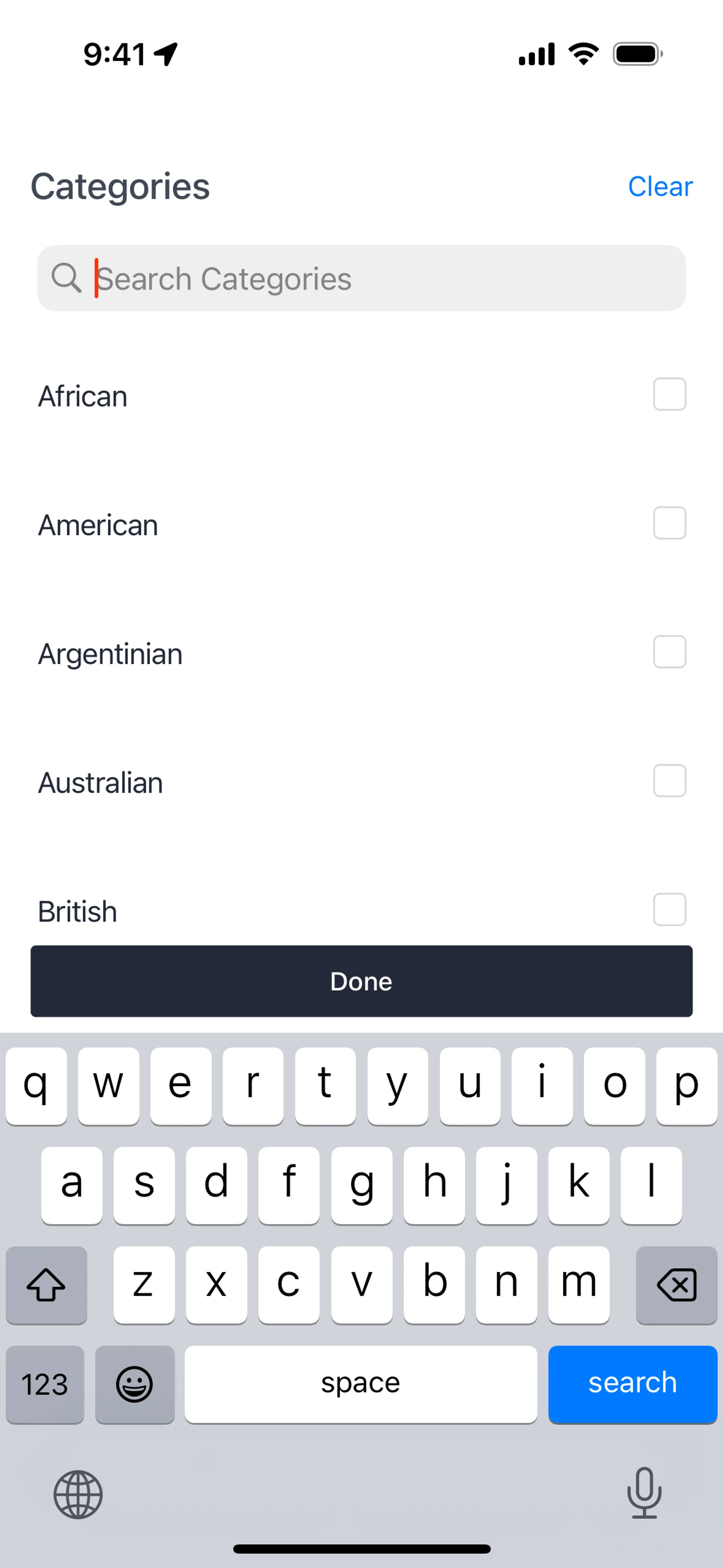This screenshot has width=723, height=1568.
Task: Tick the Argentinian category checkbox
Action: coord(670,652)
